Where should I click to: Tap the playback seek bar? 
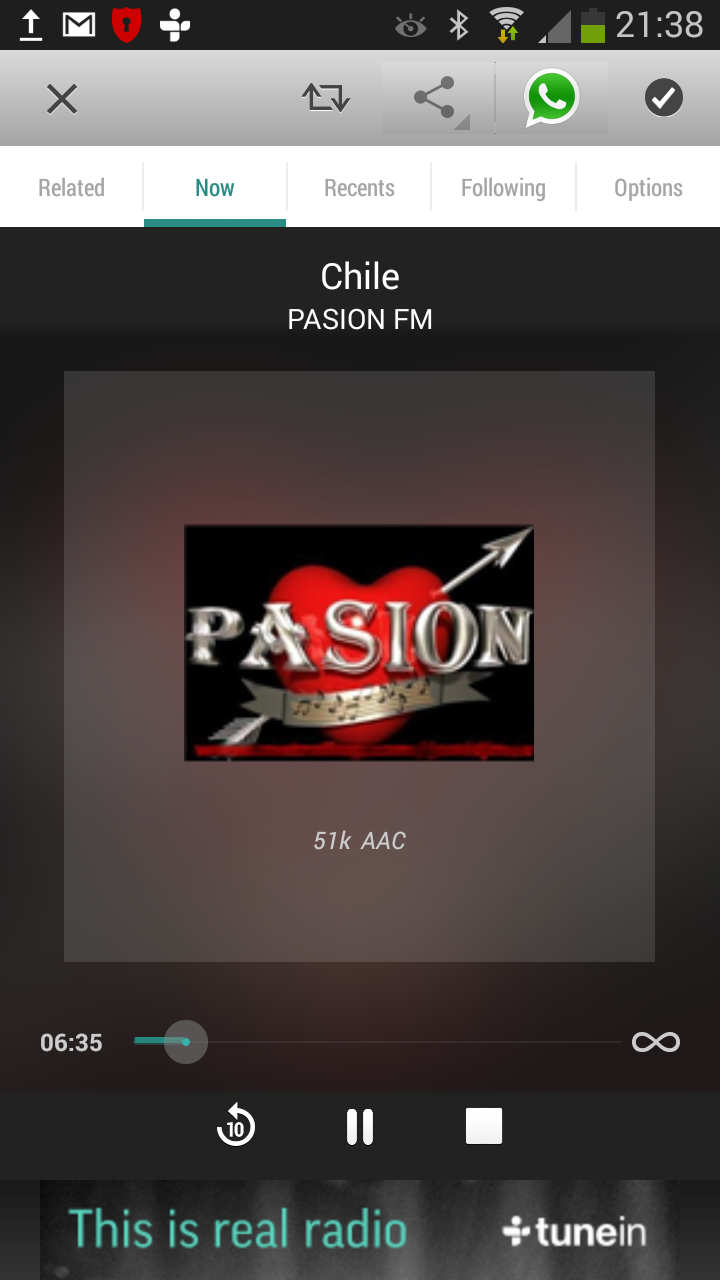point(378,1043)
